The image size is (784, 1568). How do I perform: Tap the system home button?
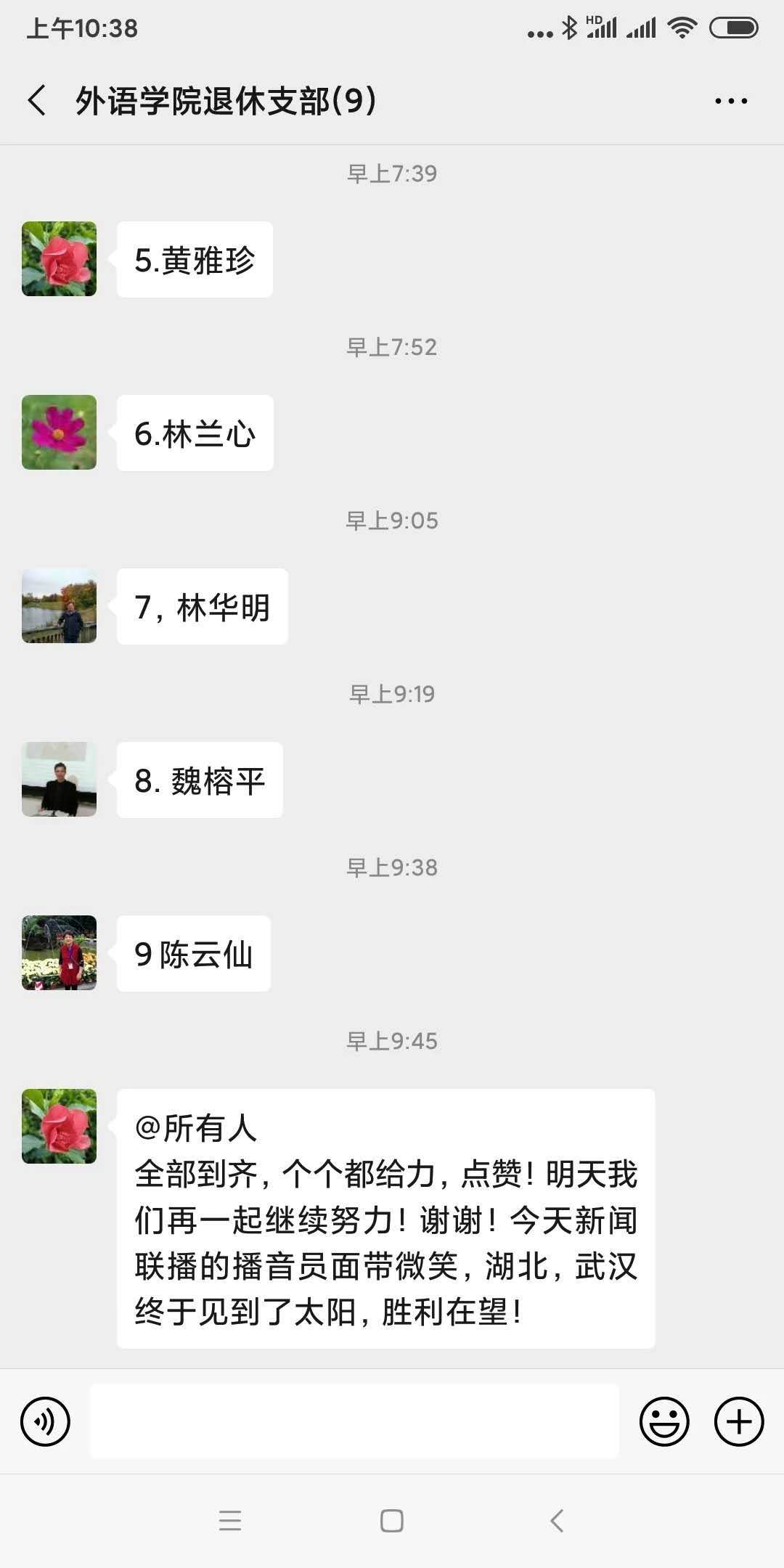tap(392, 1520)
